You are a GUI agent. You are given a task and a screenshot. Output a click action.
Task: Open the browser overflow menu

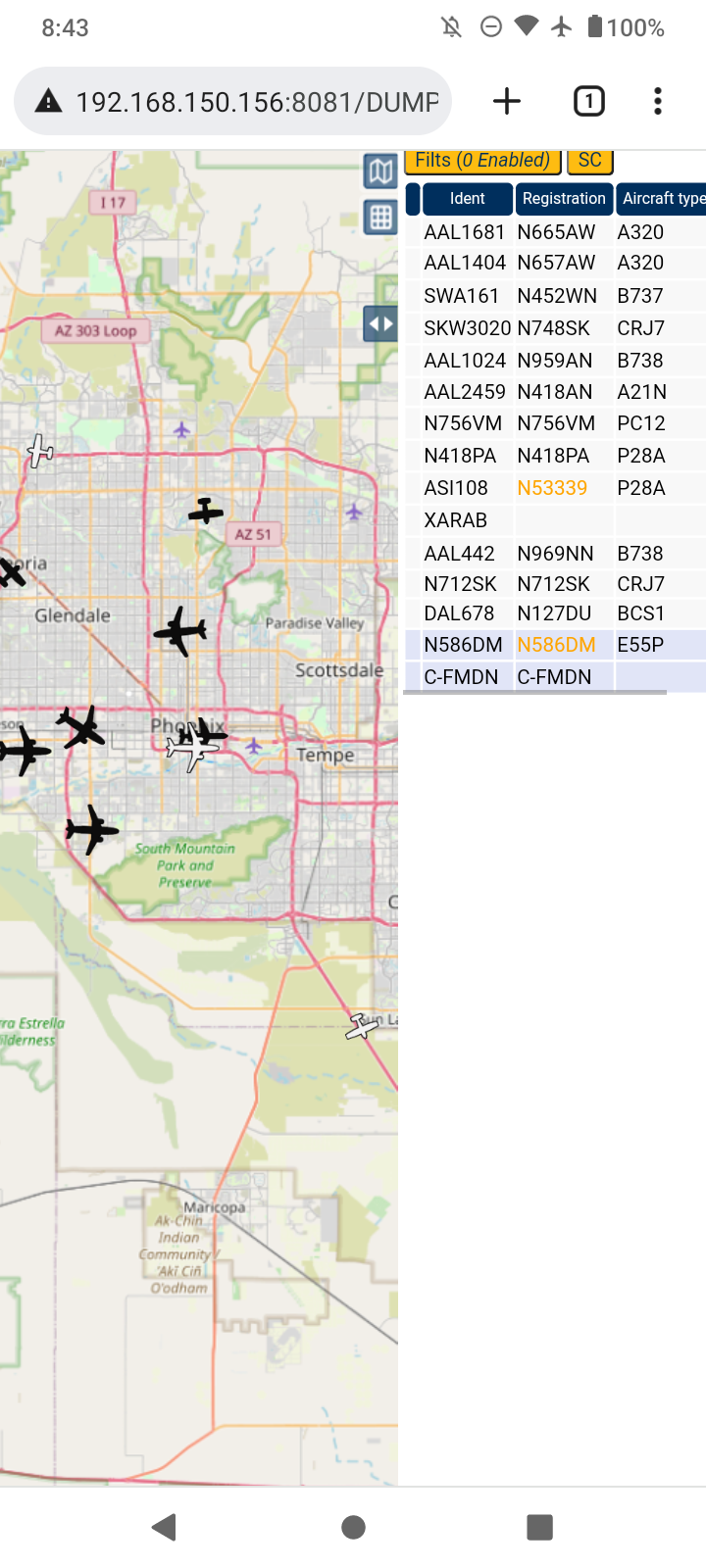[658, 101]
